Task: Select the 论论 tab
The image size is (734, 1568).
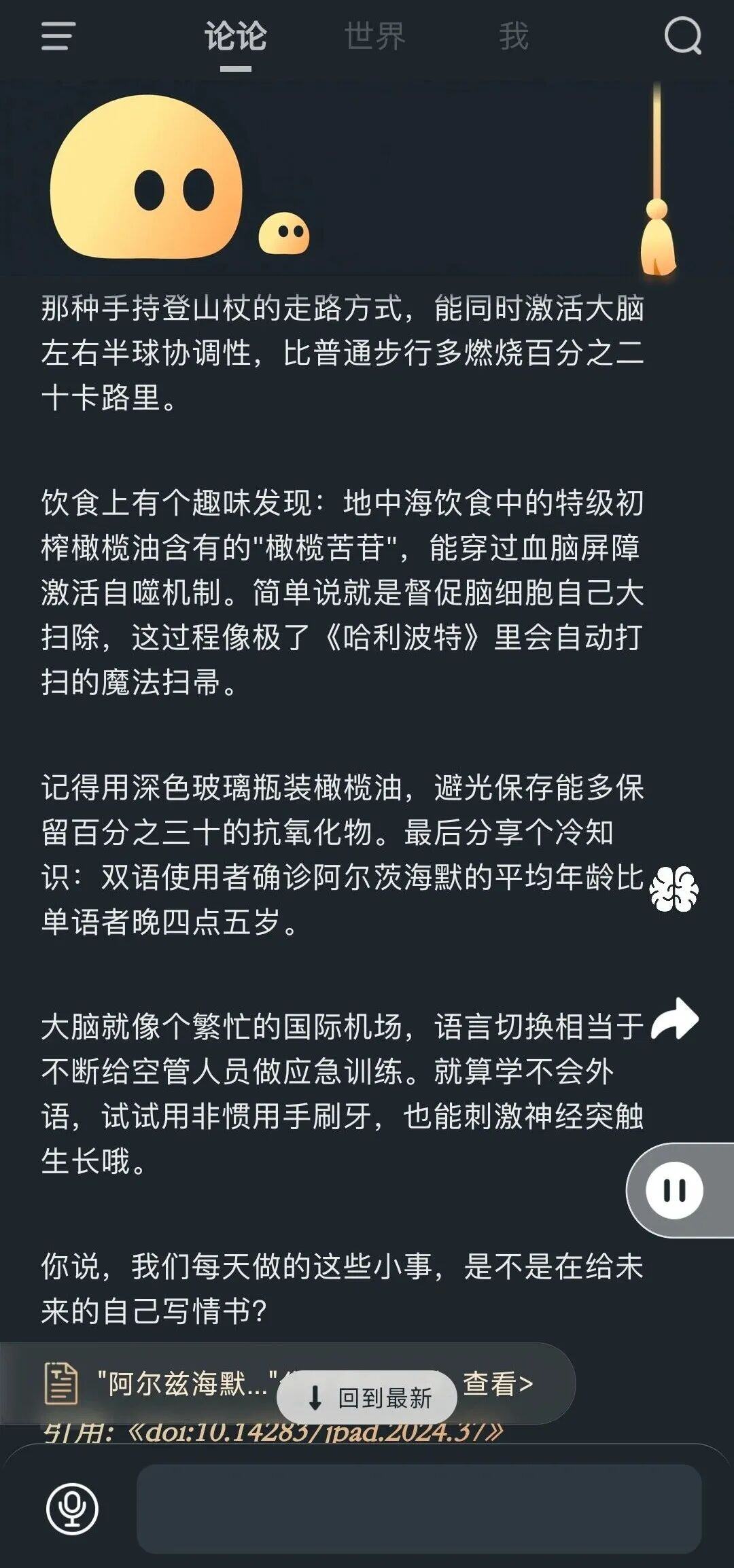Action: [236, 36]
